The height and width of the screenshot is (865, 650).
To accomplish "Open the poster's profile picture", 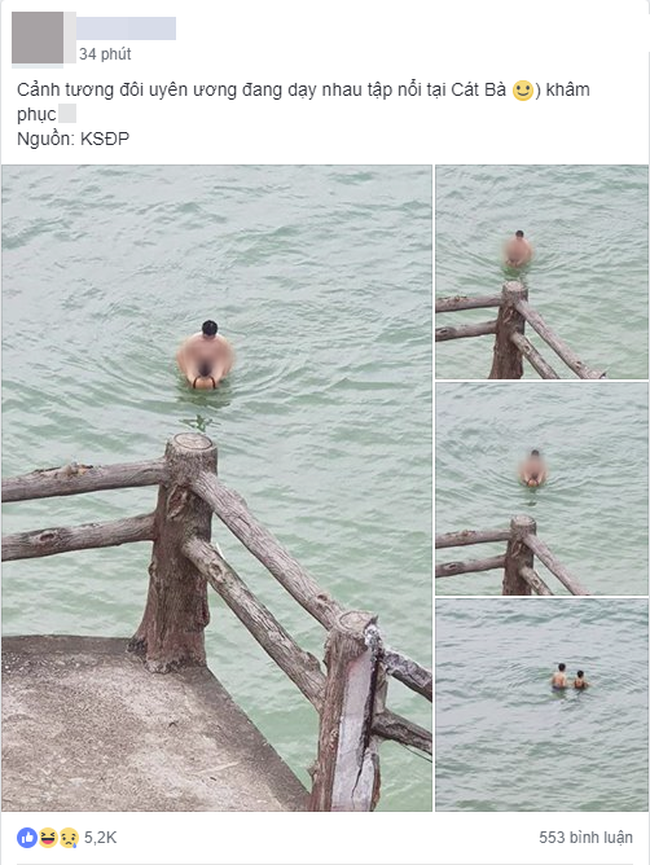I will (43, 38).
